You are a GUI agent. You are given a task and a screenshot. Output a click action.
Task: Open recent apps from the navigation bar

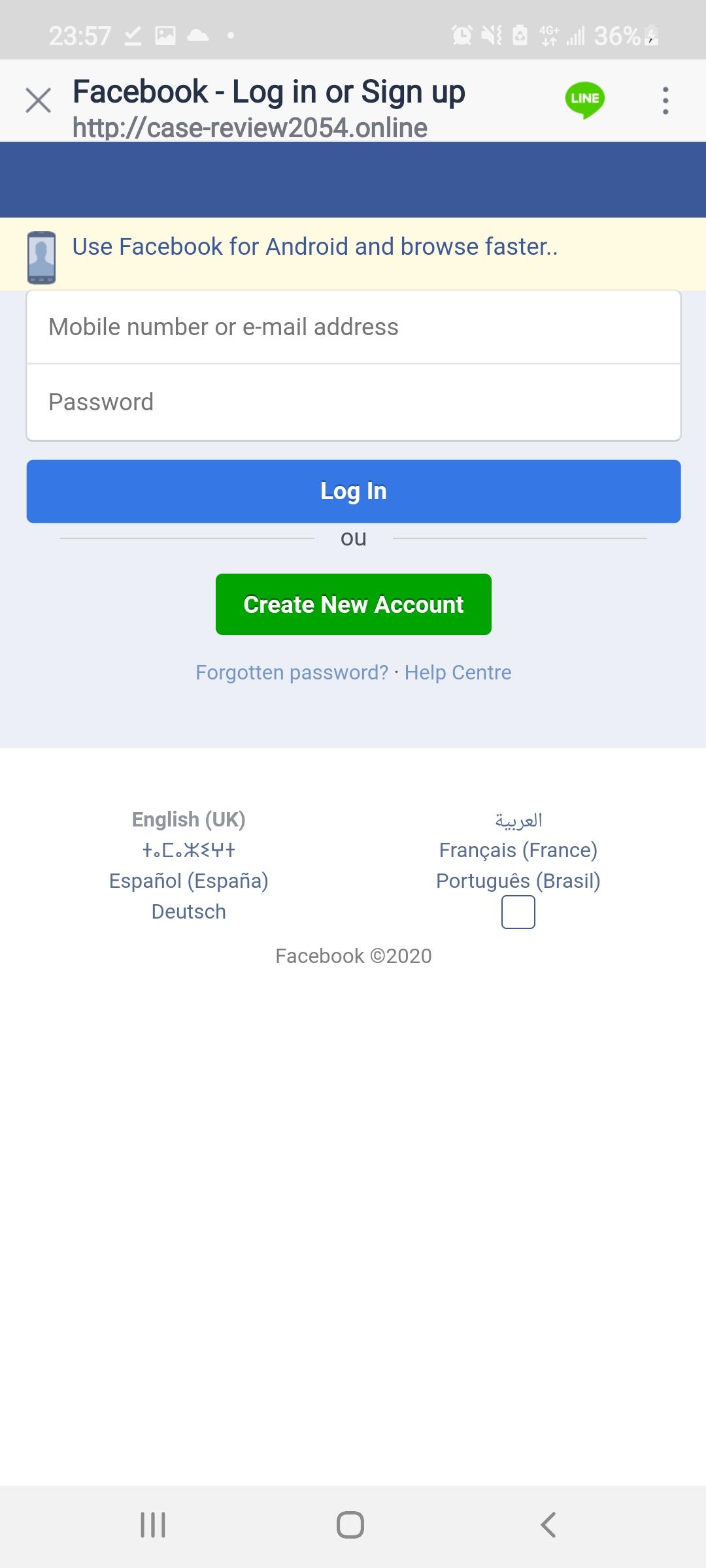click(153, 1525)
